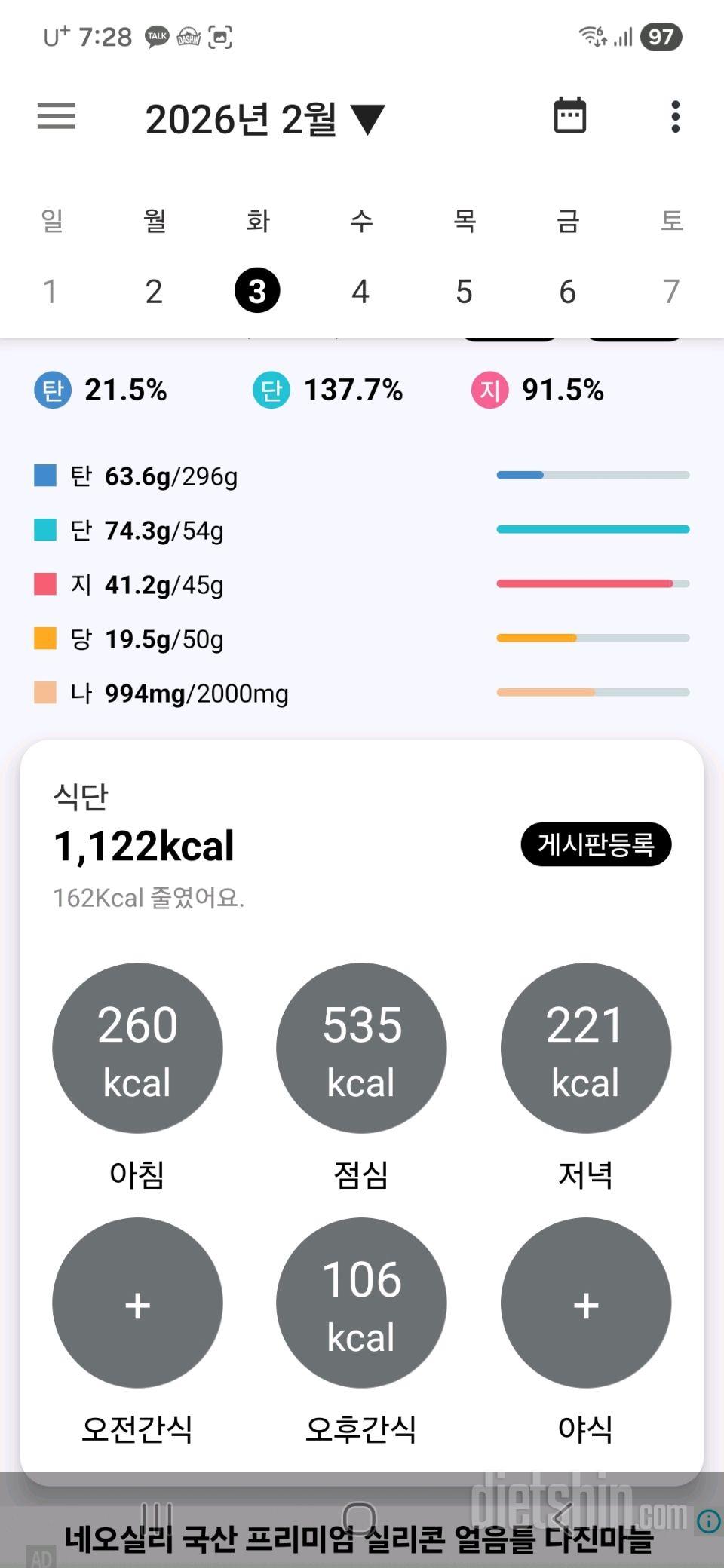
Task: Open the lunch 535 kcal entry
Action: [361, 1049]
